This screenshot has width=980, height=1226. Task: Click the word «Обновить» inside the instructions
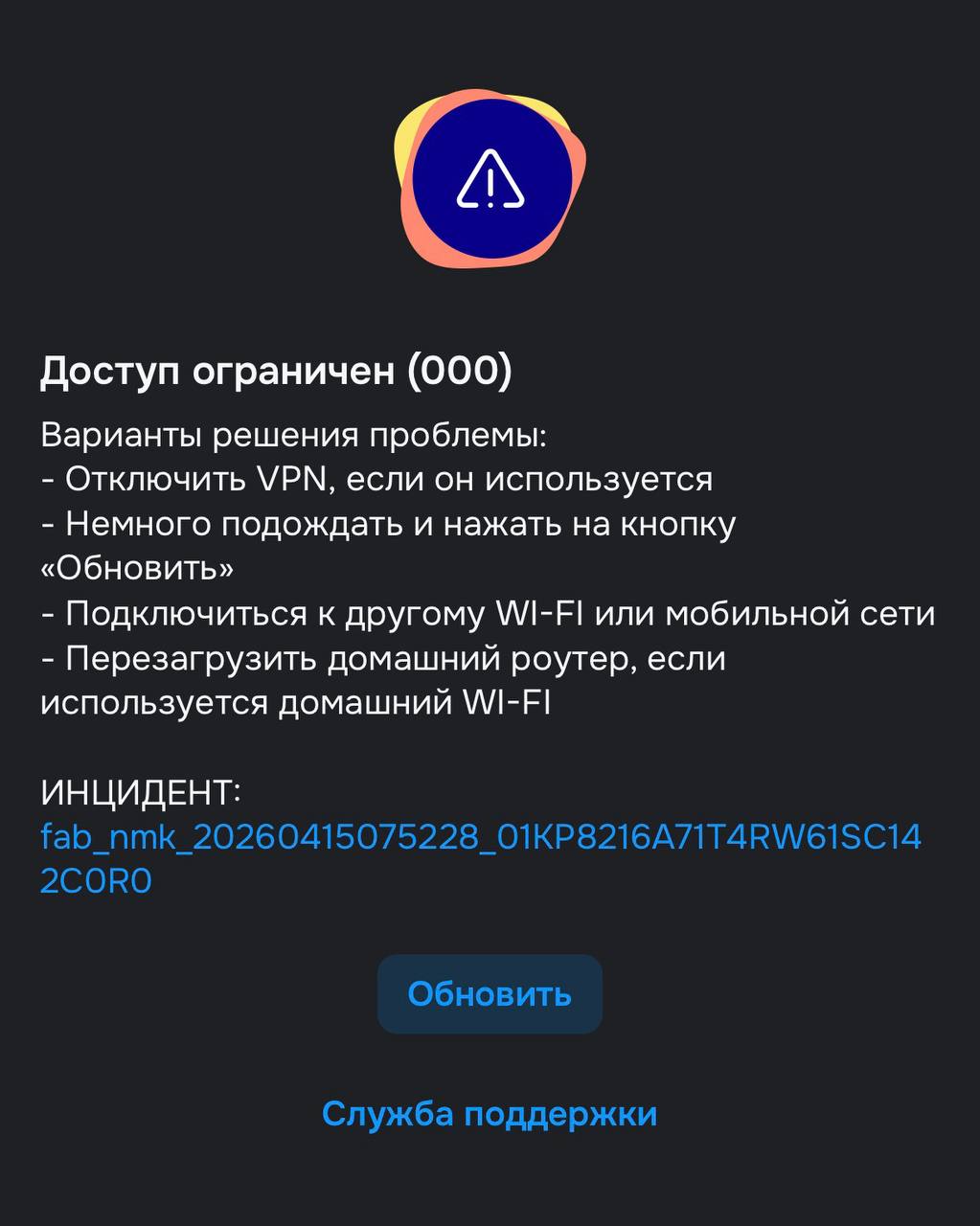pos(137,567)
